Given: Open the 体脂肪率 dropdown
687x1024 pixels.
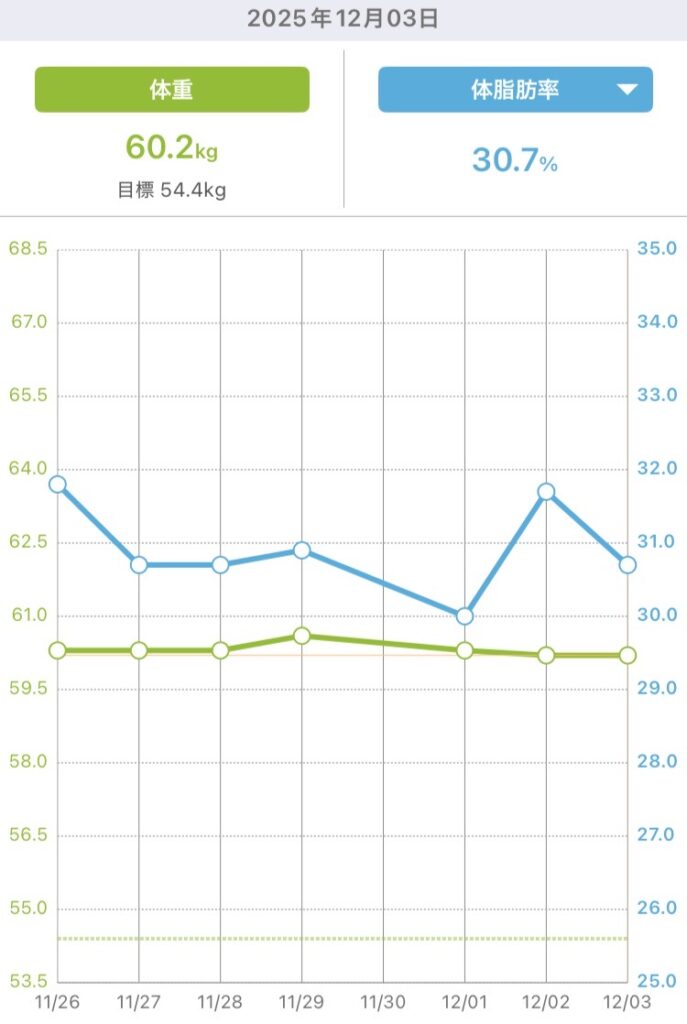Looking at the screenshot, I should pyautogui.click(x=626, y=90).
